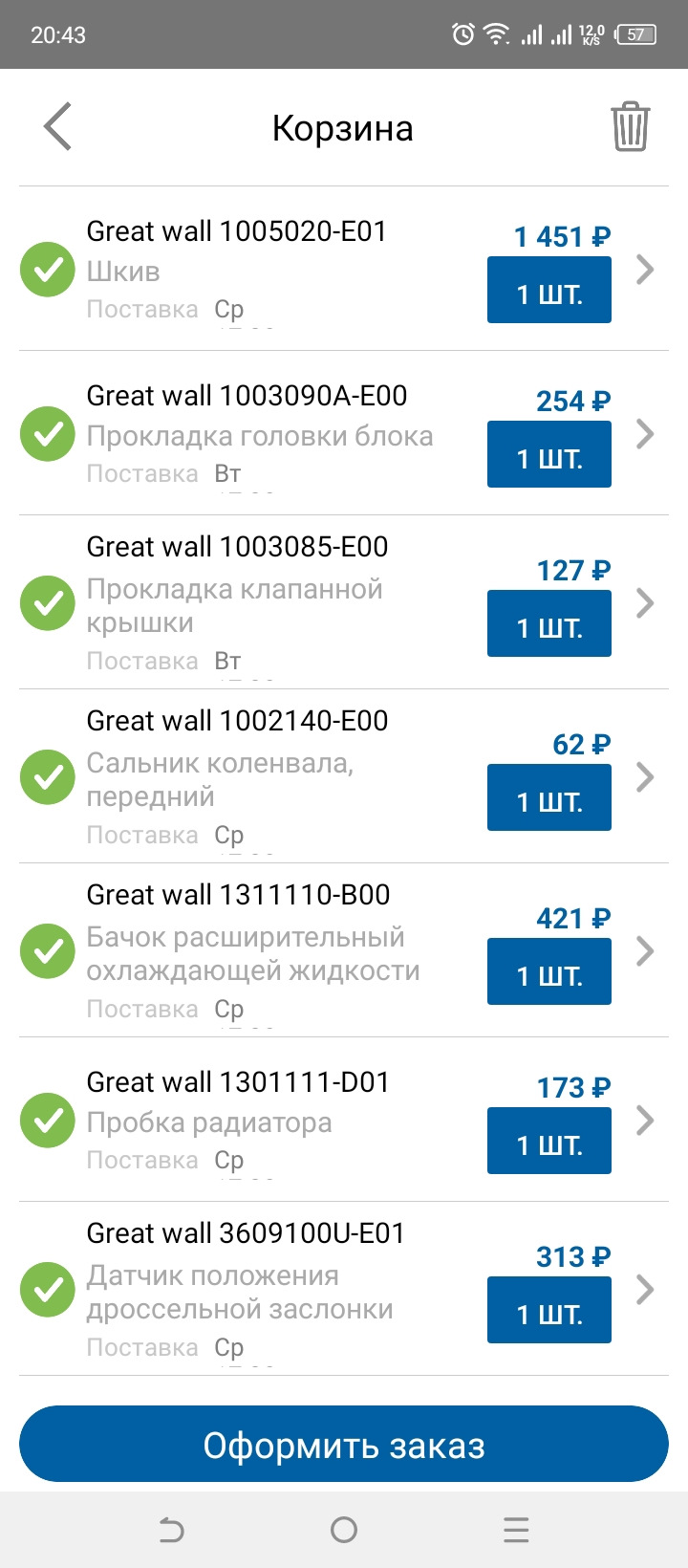
Task: Open the system recent apps button
Action: point(516,1531)
